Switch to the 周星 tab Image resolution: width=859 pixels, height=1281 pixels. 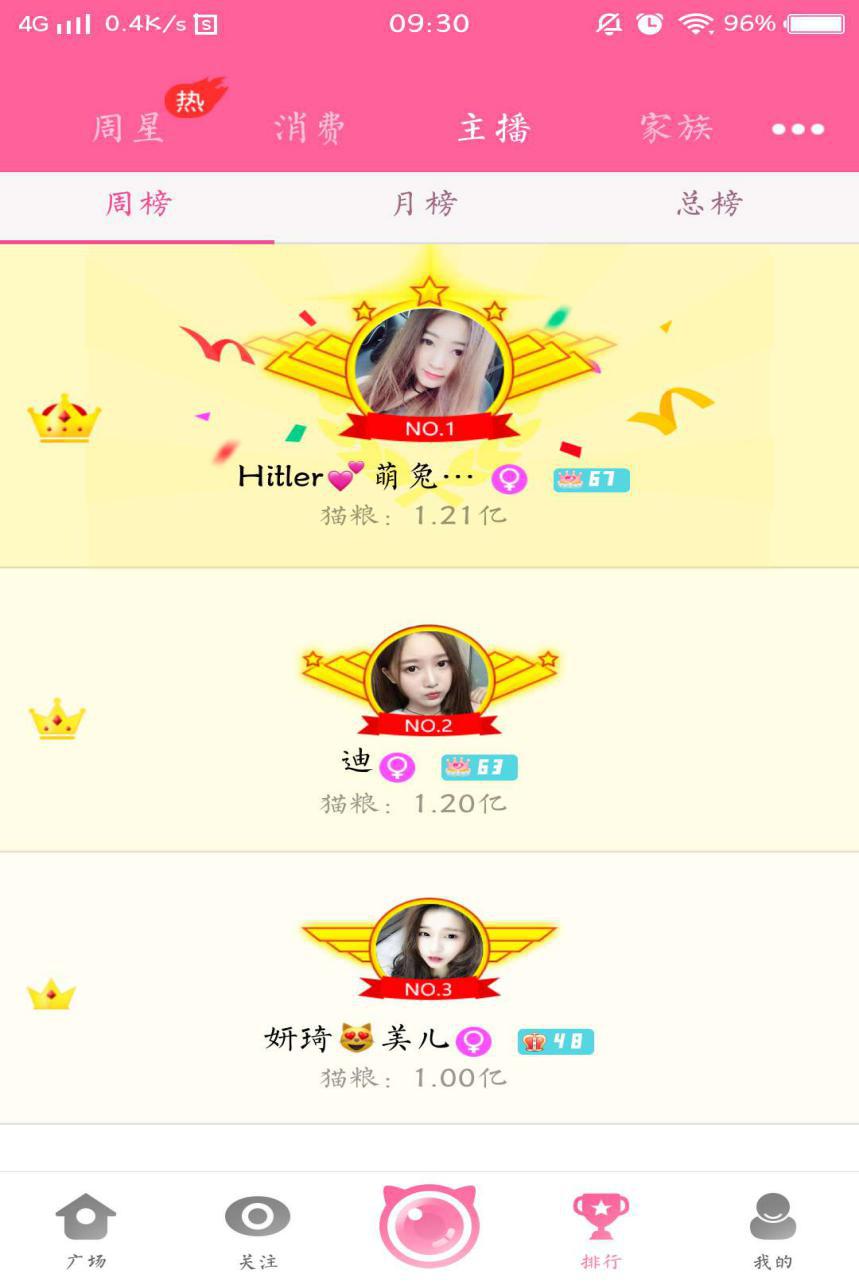(128, 128)
